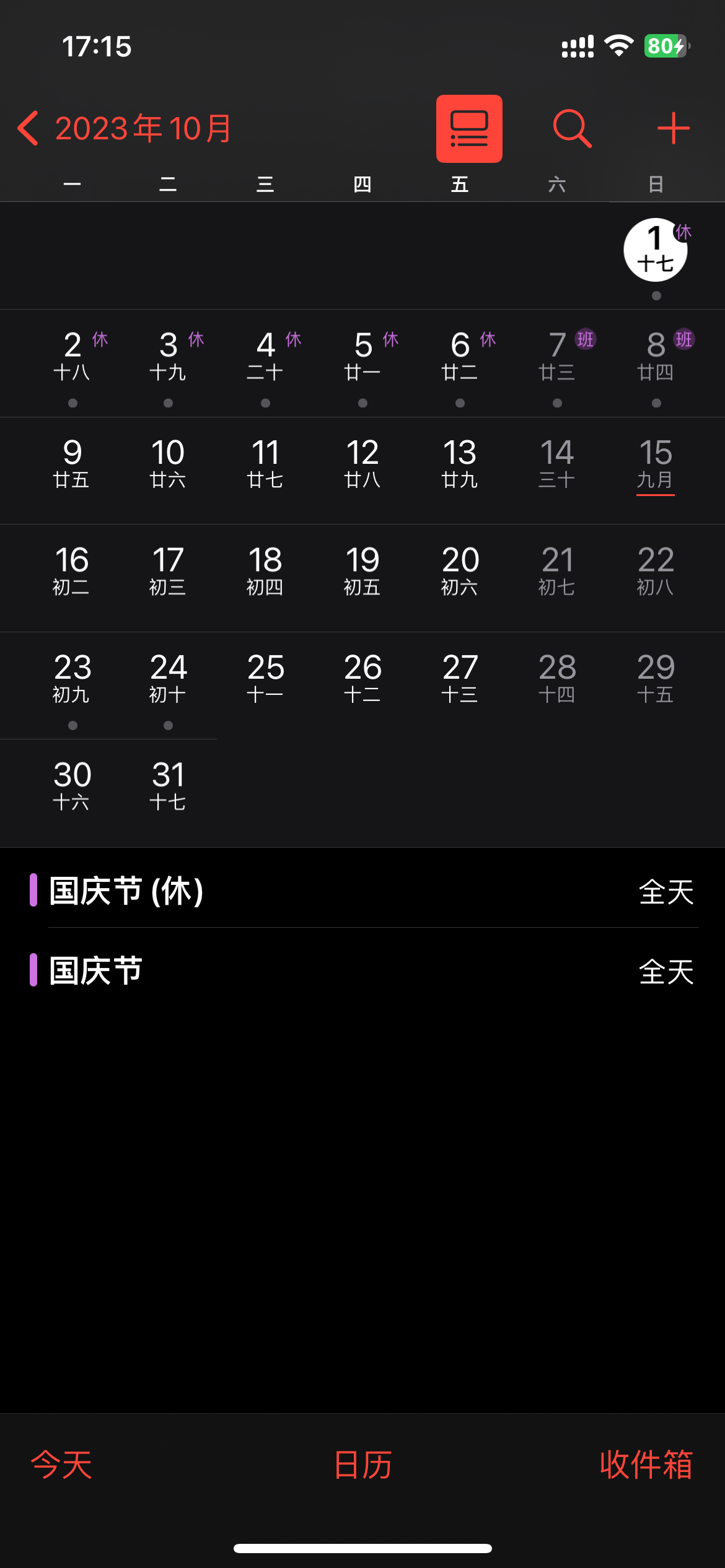
Task: Open the 国庆节 (休) all-day event
Action: tap(362, 891)
